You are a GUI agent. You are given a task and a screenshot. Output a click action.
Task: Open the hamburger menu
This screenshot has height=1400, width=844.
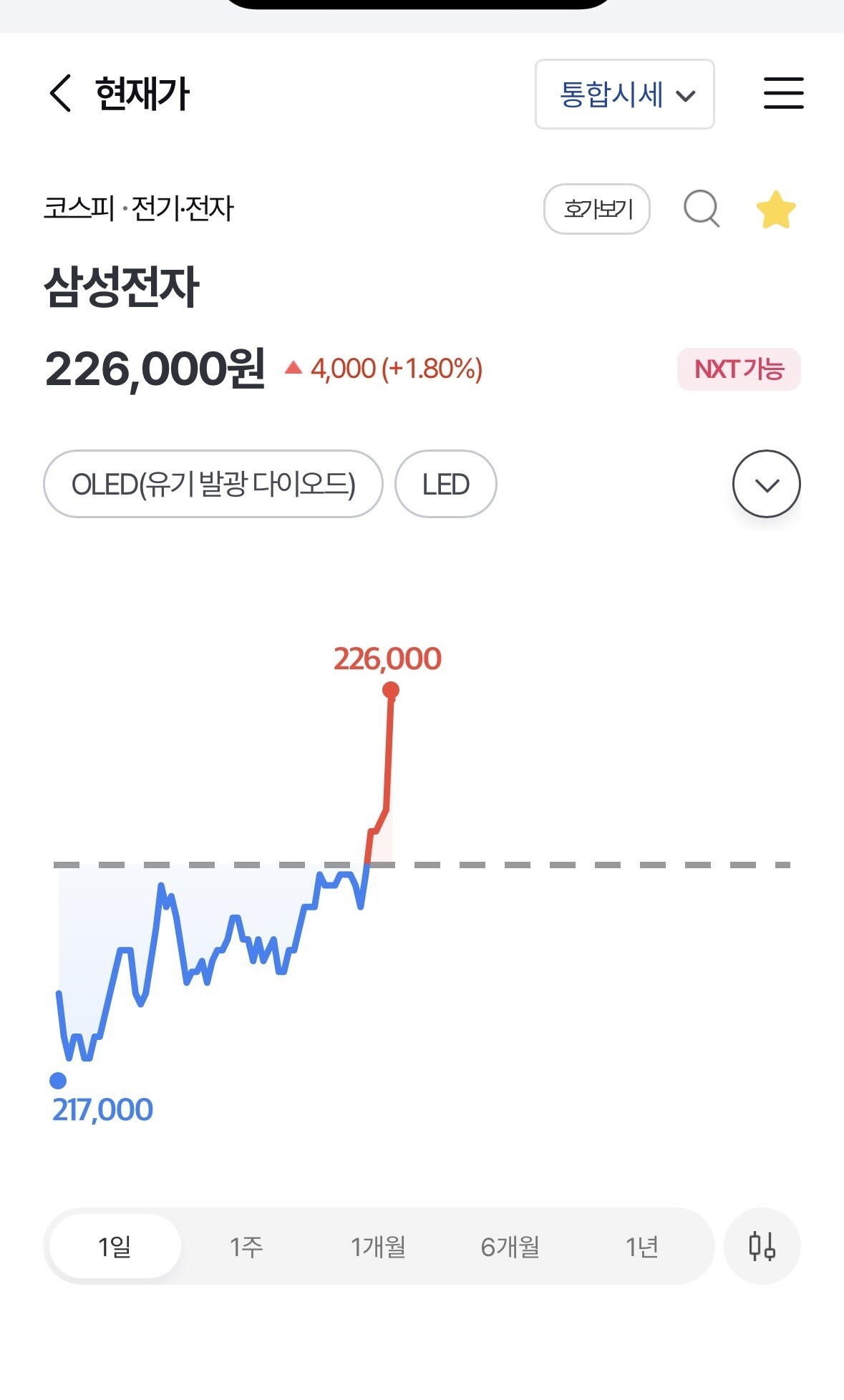[x=783, y=93]
